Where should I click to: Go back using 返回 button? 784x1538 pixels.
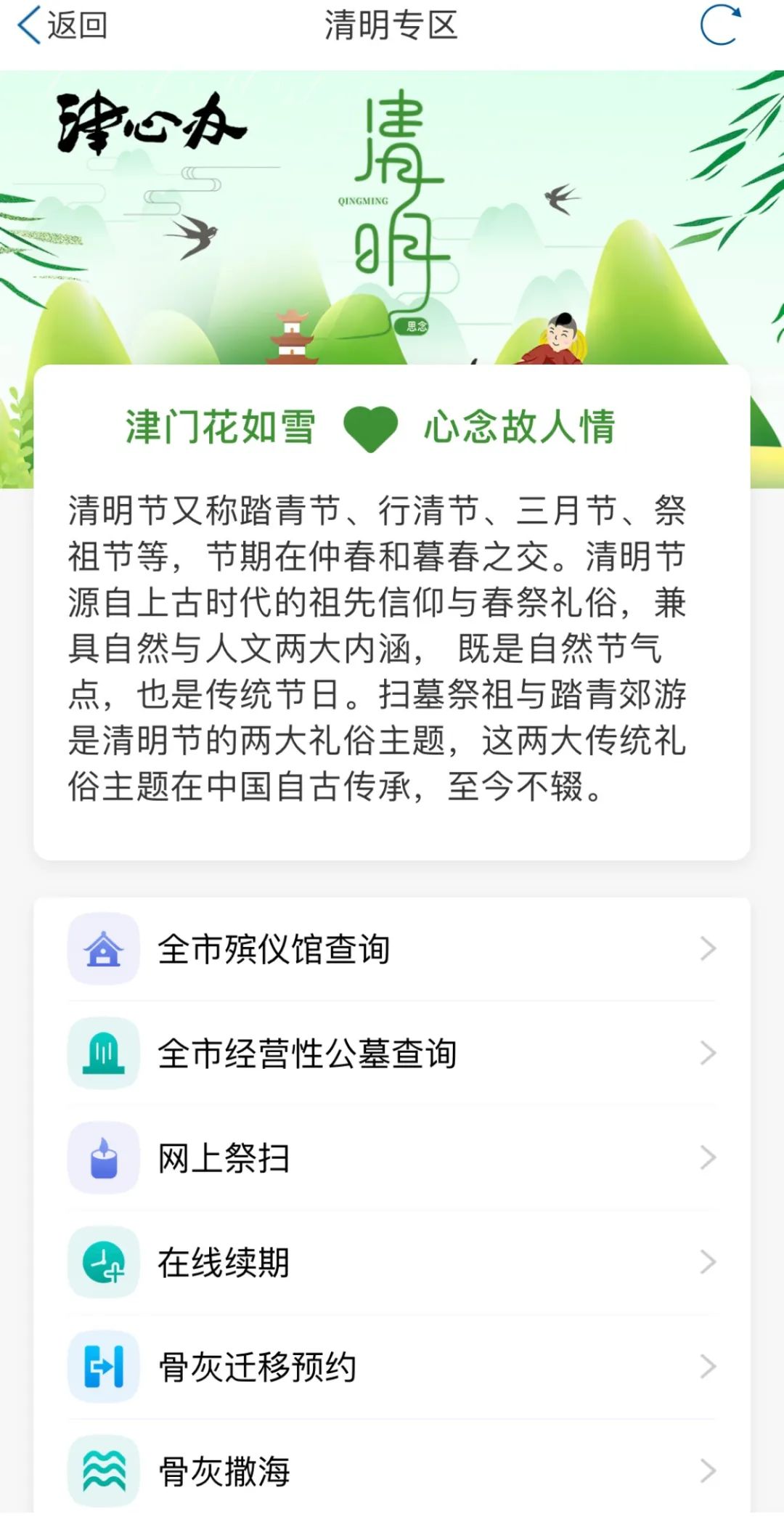[62, 26]
